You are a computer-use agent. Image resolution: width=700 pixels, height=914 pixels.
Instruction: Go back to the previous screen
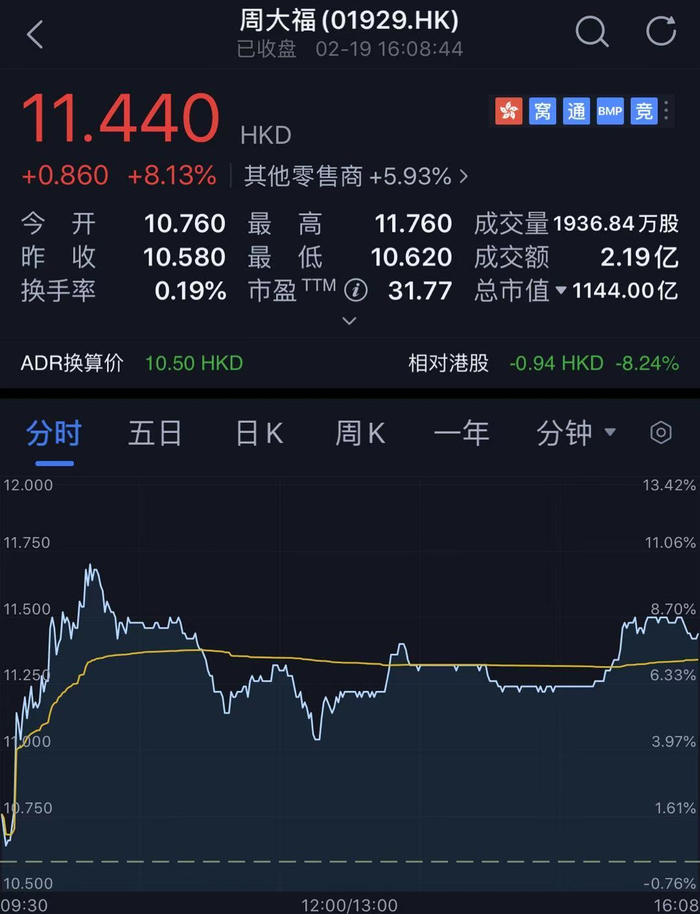click(x=35, y=34)
